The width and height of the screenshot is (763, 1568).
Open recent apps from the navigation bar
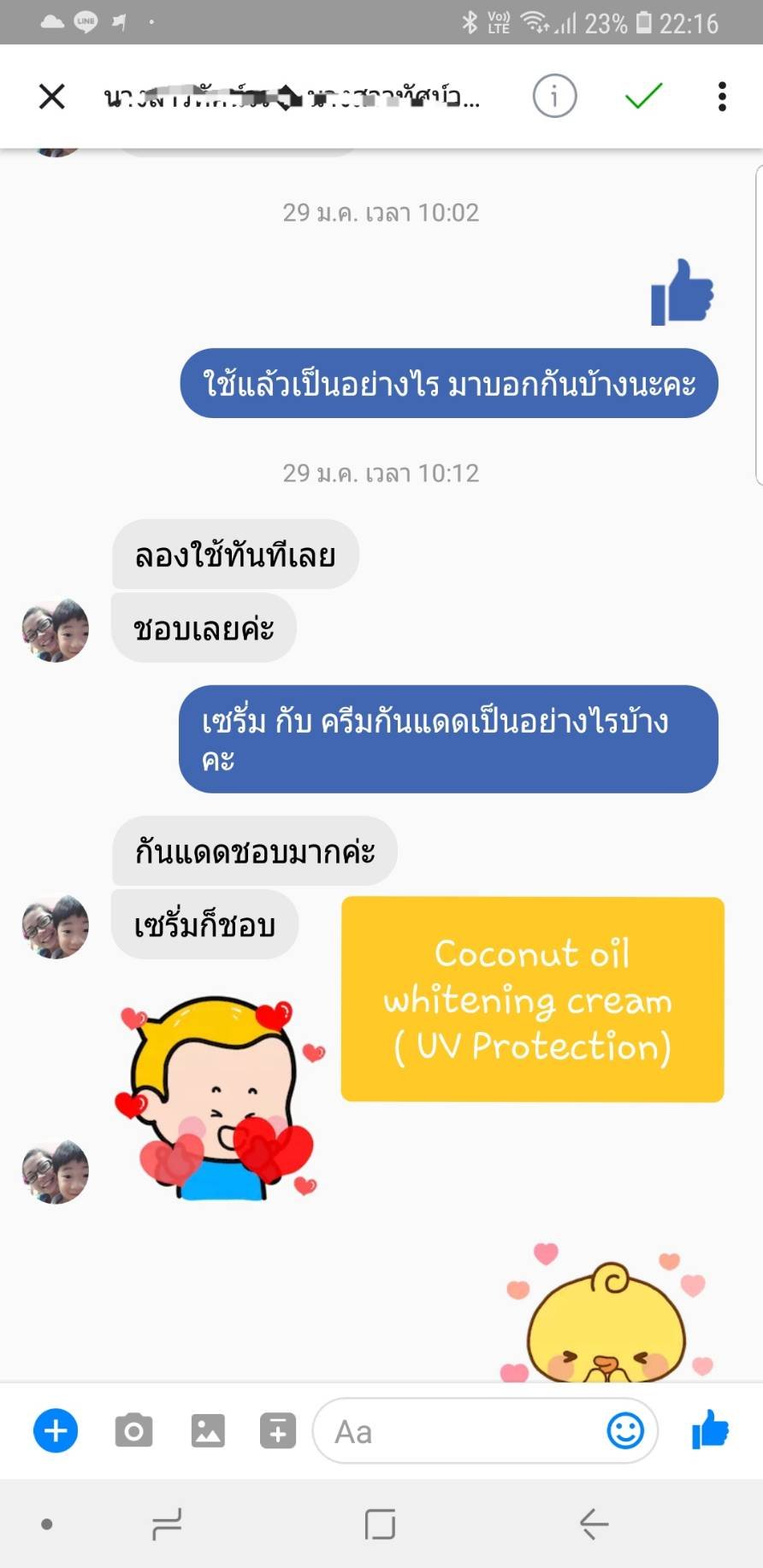166,1524
